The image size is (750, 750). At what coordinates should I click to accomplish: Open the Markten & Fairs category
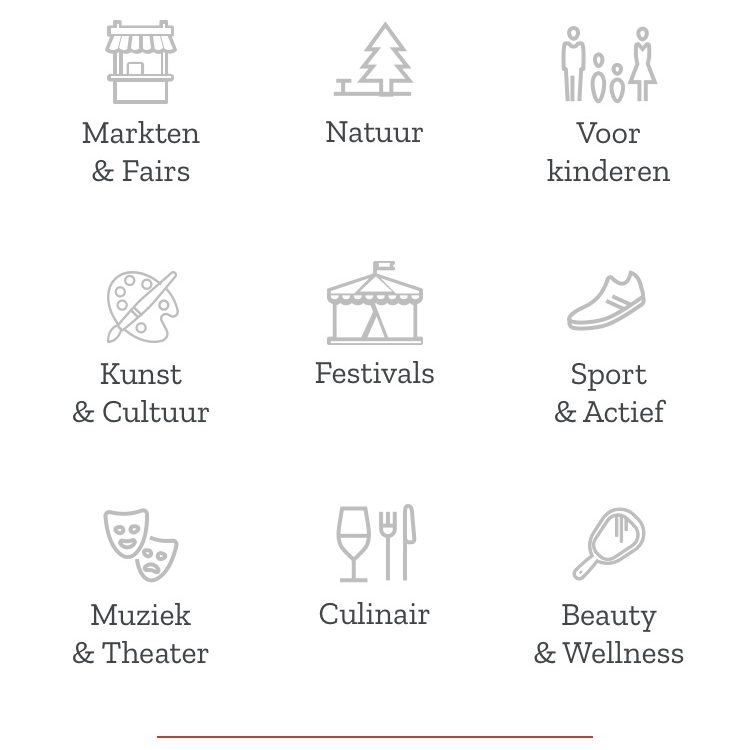point(141,105)
